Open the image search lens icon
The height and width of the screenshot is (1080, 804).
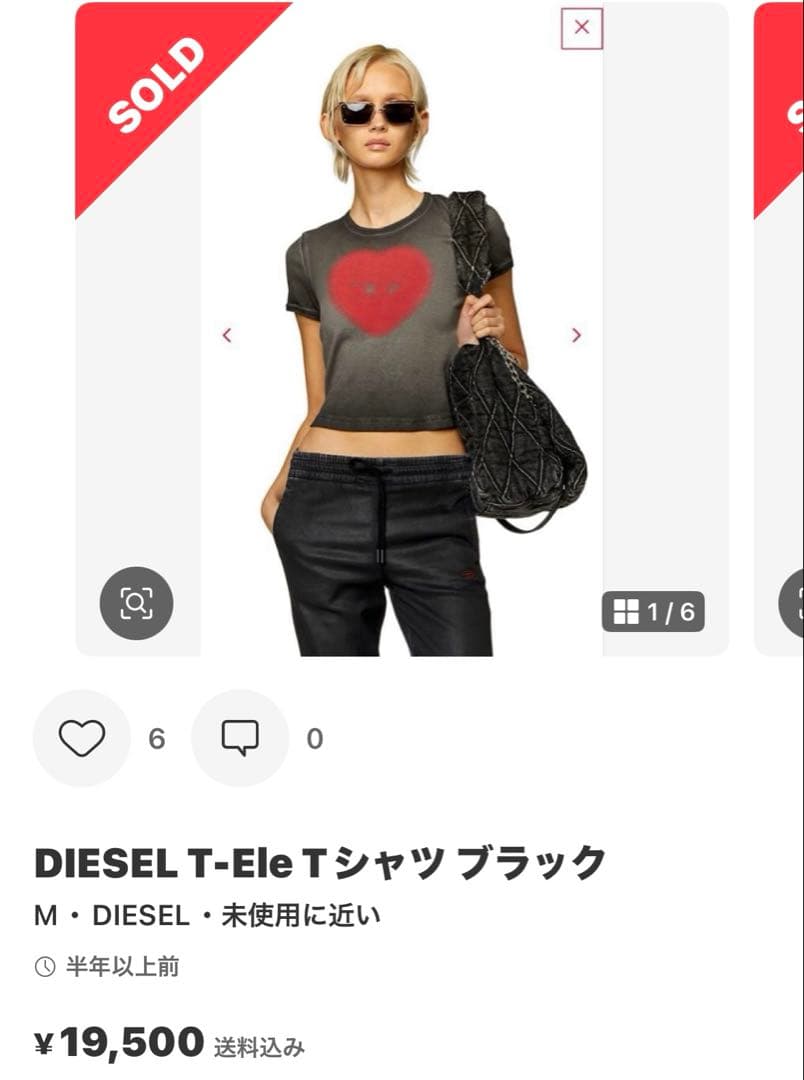coord(138,602)
